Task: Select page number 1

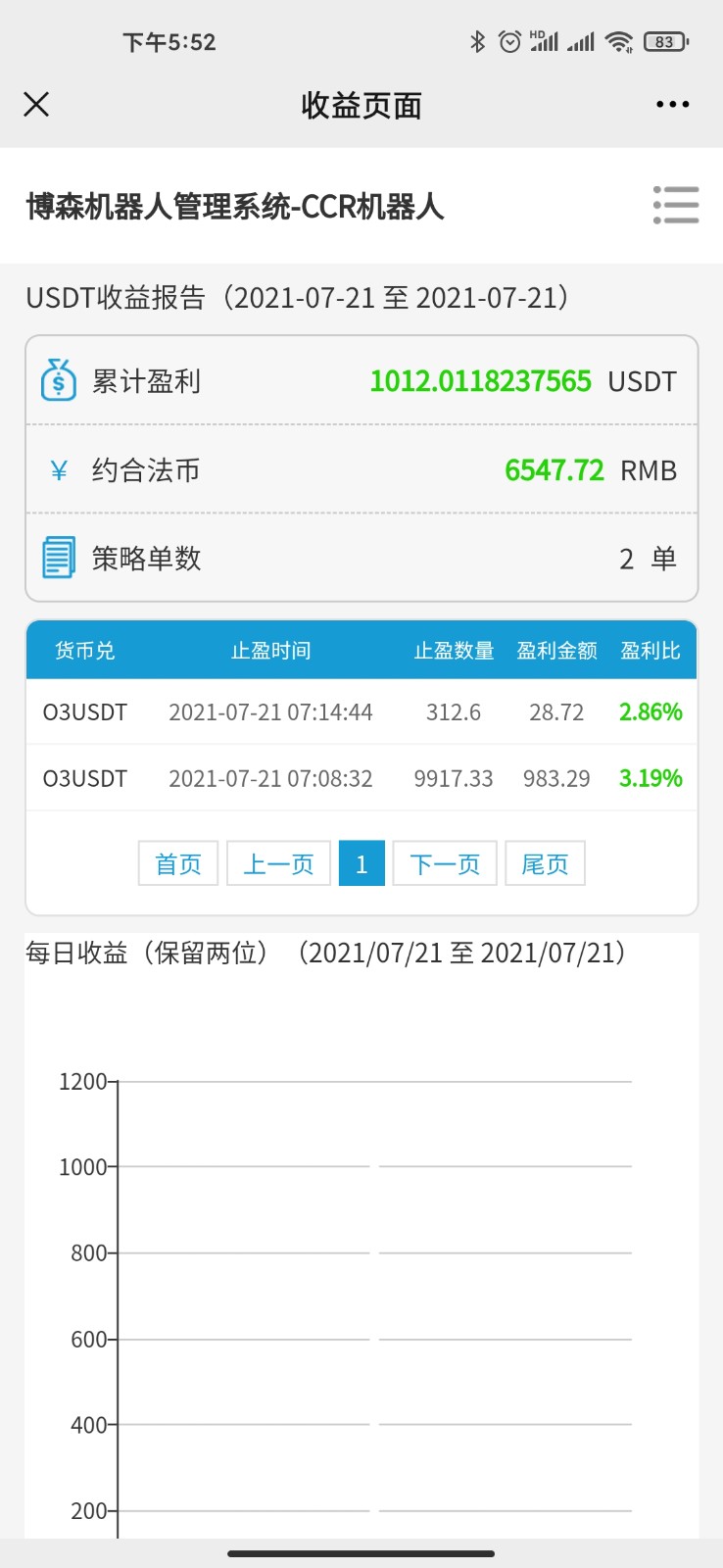Action: 361,863
